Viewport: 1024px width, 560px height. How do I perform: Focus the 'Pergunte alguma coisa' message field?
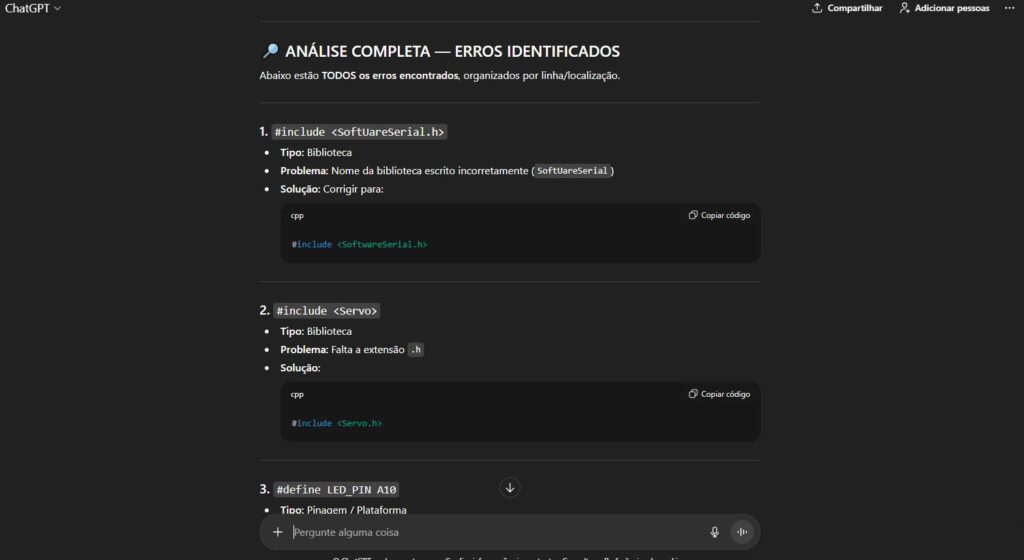[490, 532]
